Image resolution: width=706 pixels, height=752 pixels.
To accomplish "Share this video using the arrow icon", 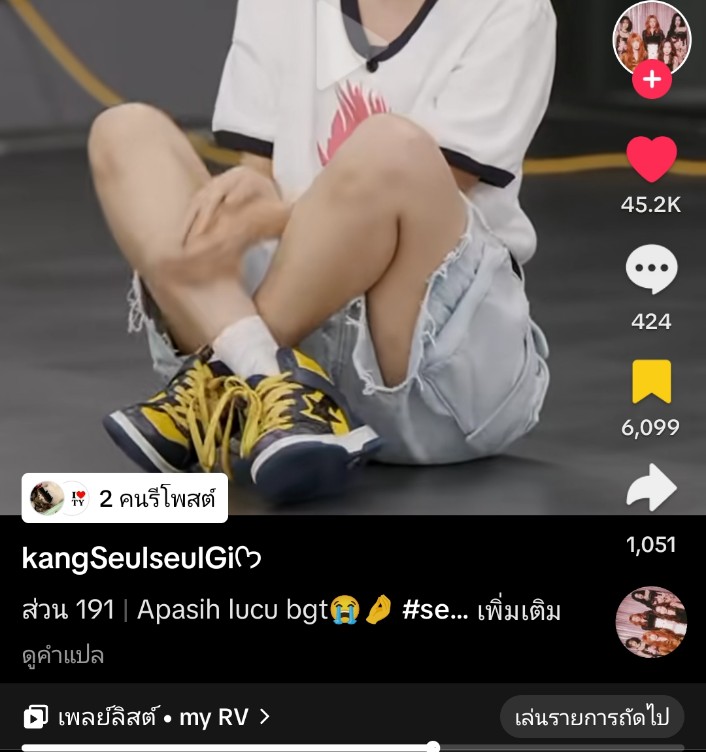I will [651, 490].
